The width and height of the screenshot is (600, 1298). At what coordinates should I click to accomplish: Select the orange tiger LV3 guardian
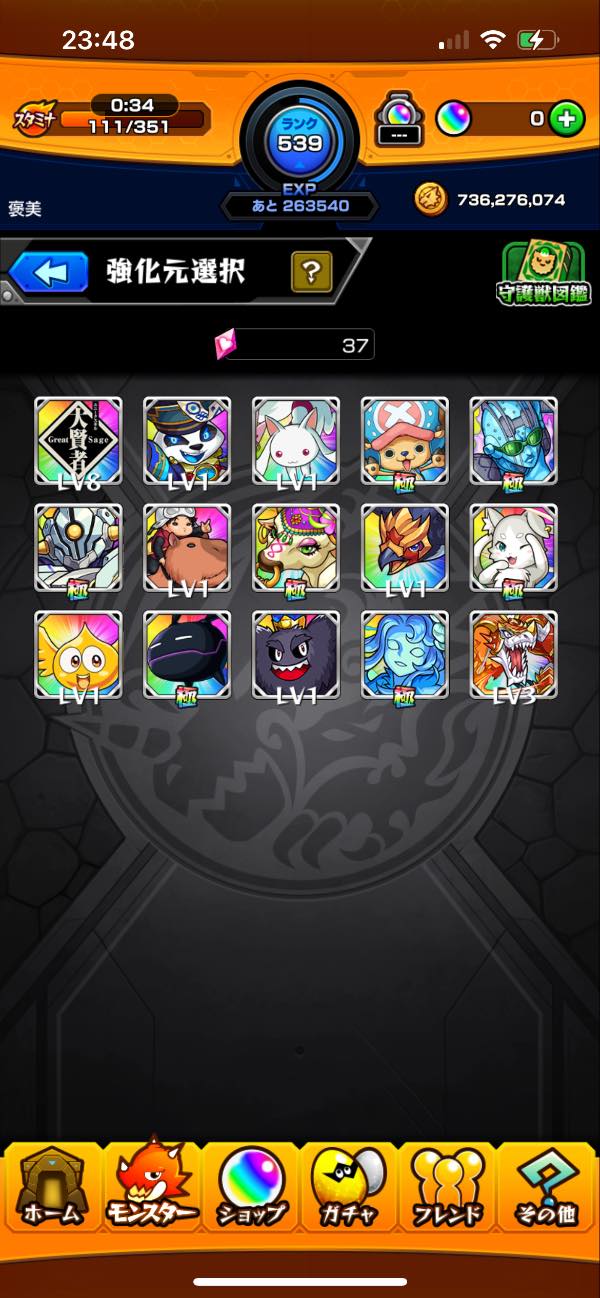(514, 655)
